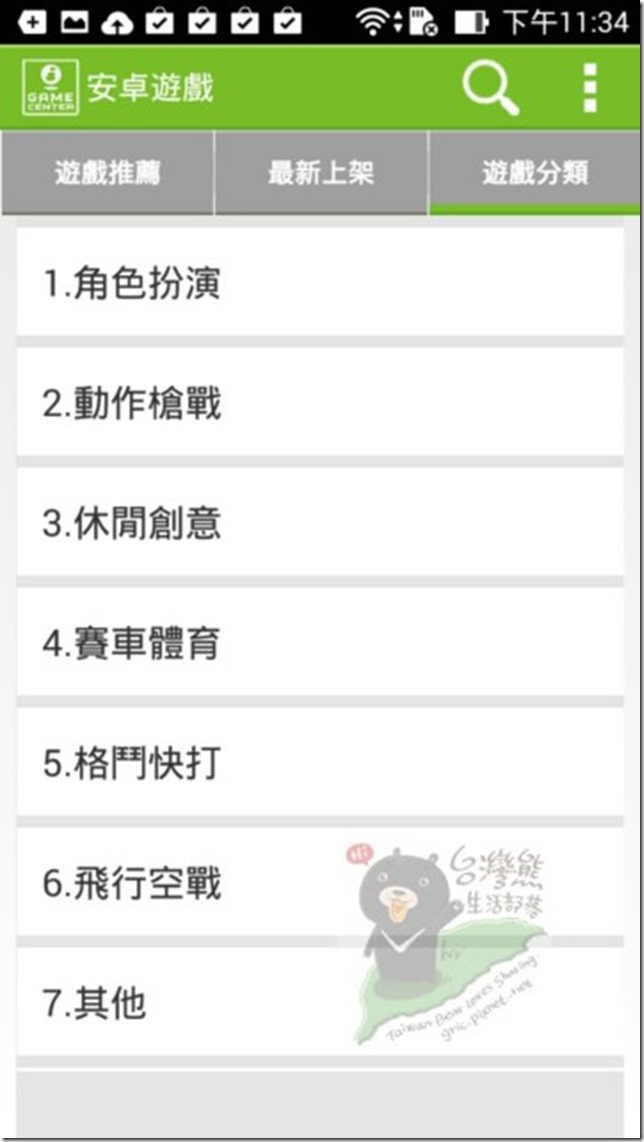Open the 角色扮演 category

point(320,284)
